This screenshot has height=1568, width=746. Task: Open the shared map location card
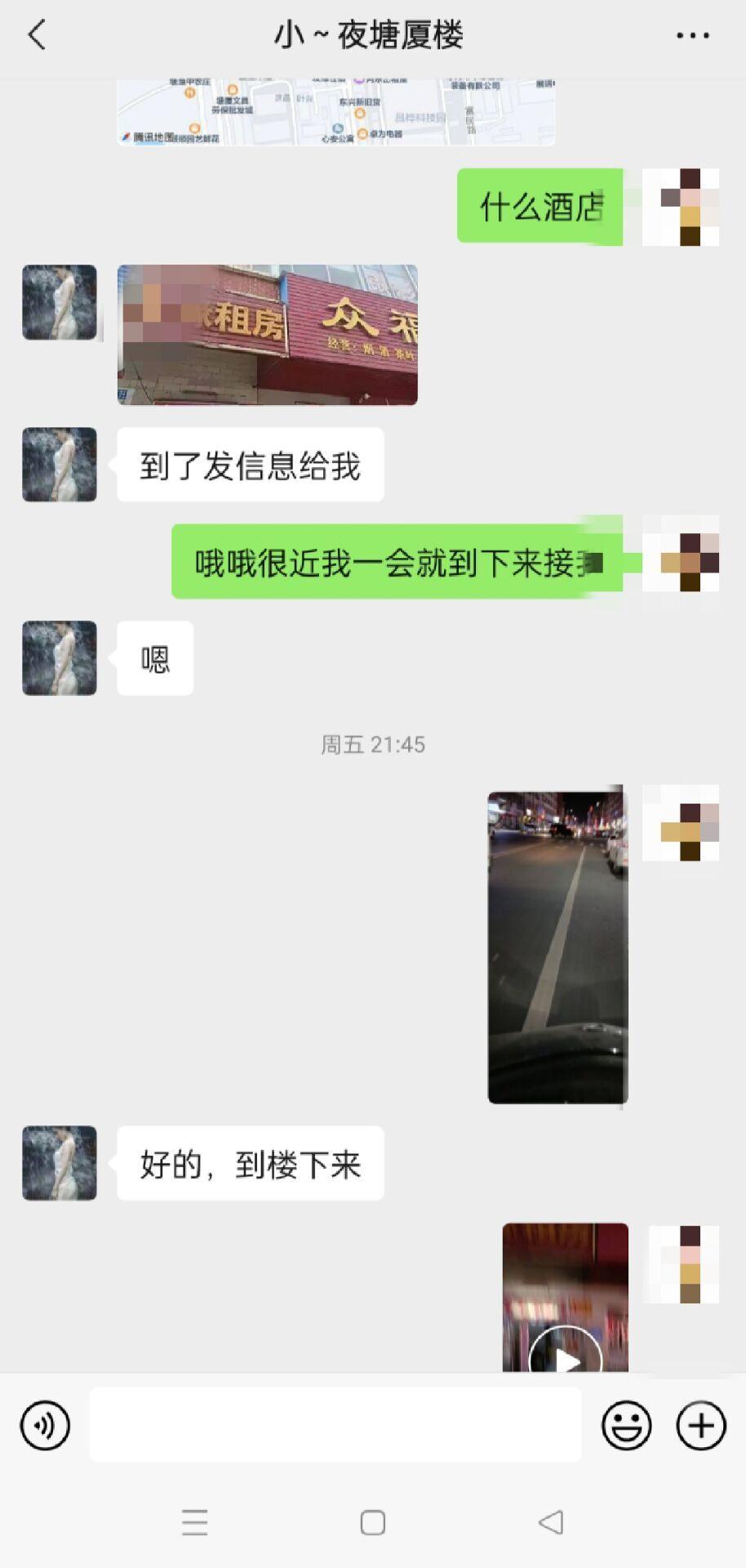click(x=335, y=113)
